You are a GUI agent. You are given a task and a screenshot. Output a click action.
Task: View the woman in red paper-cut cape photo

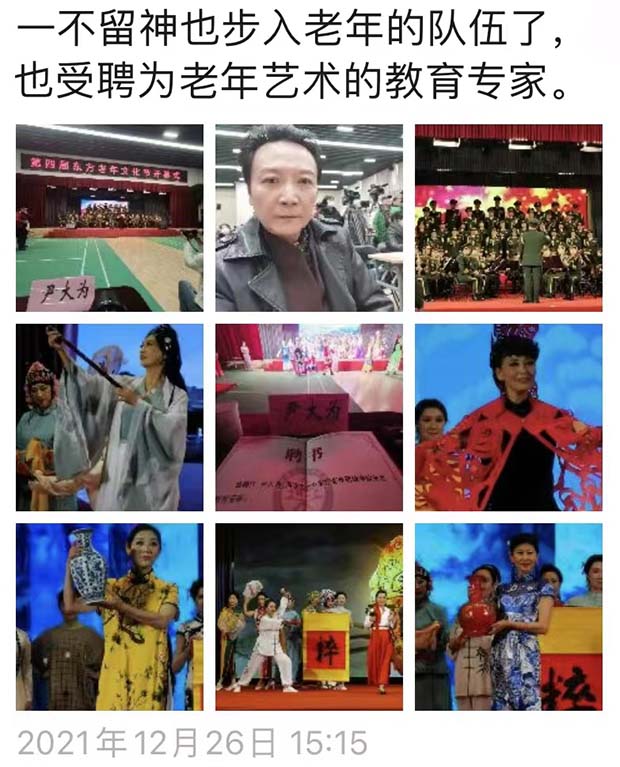(x=508, y=417)
